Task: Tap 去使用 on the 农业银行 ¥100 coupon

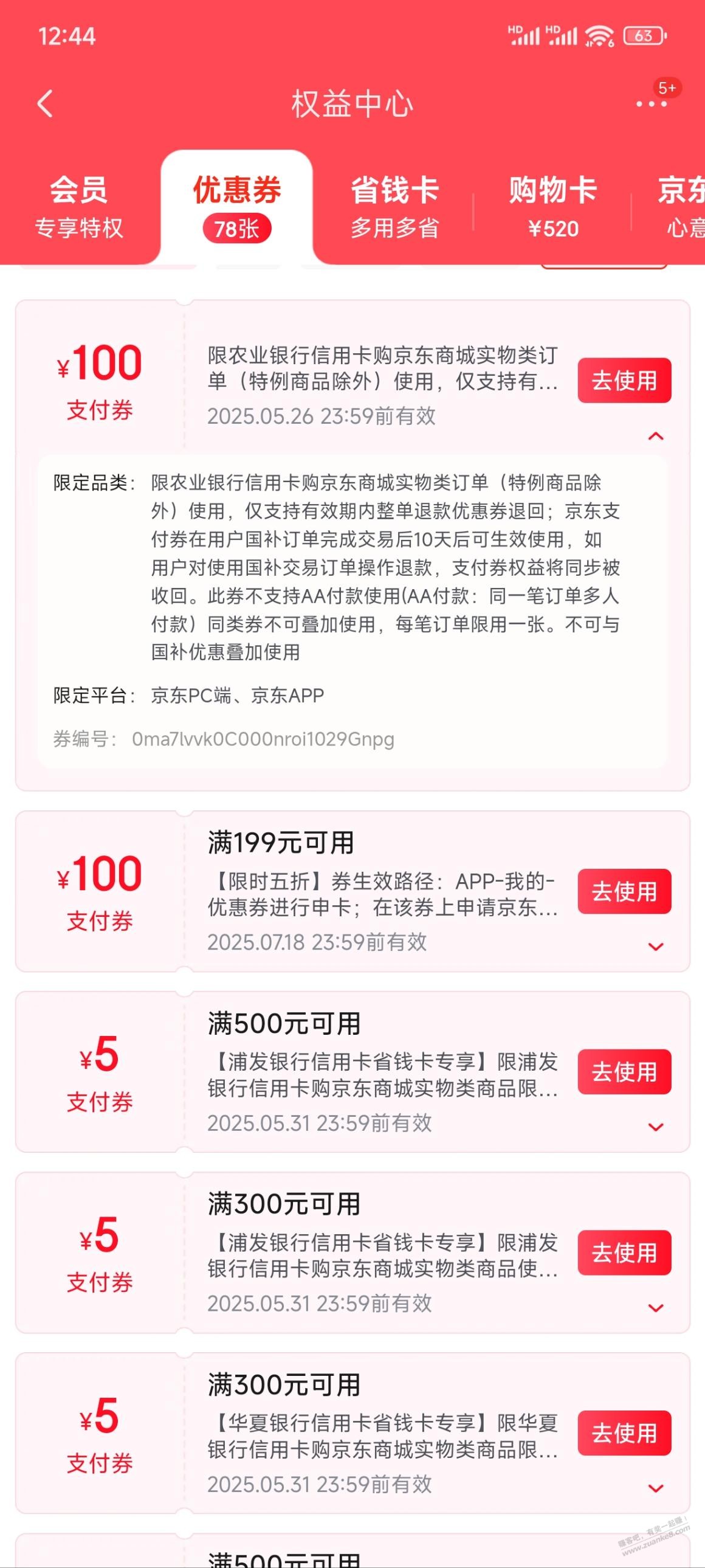Action: [x=624, y=381]
